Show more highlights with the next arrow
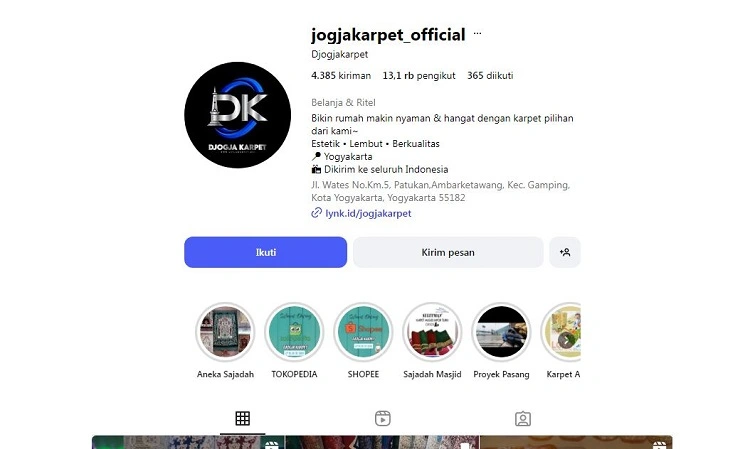The height and width of the screenshot is (449, 750). [566, 340]
